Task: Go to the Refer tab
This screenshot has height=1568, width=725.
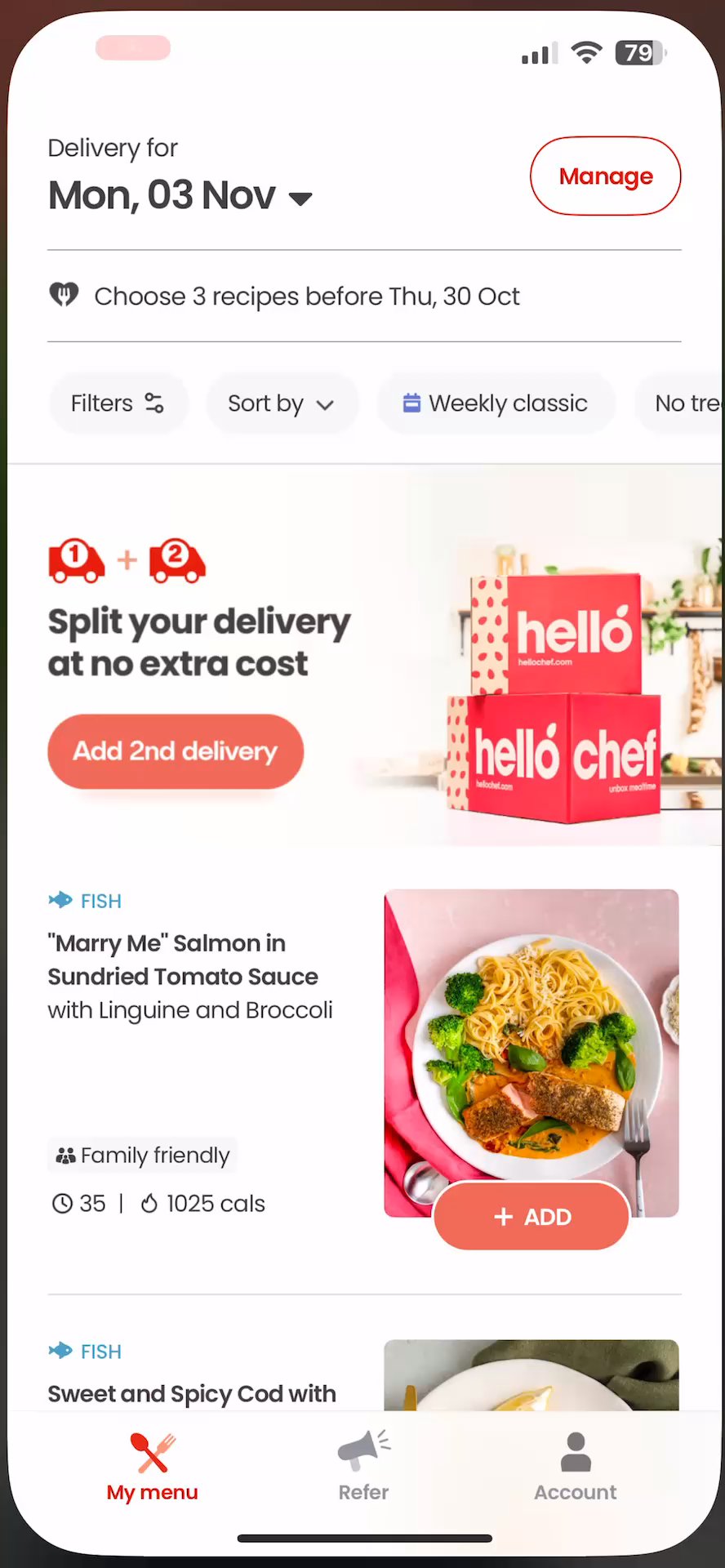Action: pyautogui.click(x=363, y=1468)
